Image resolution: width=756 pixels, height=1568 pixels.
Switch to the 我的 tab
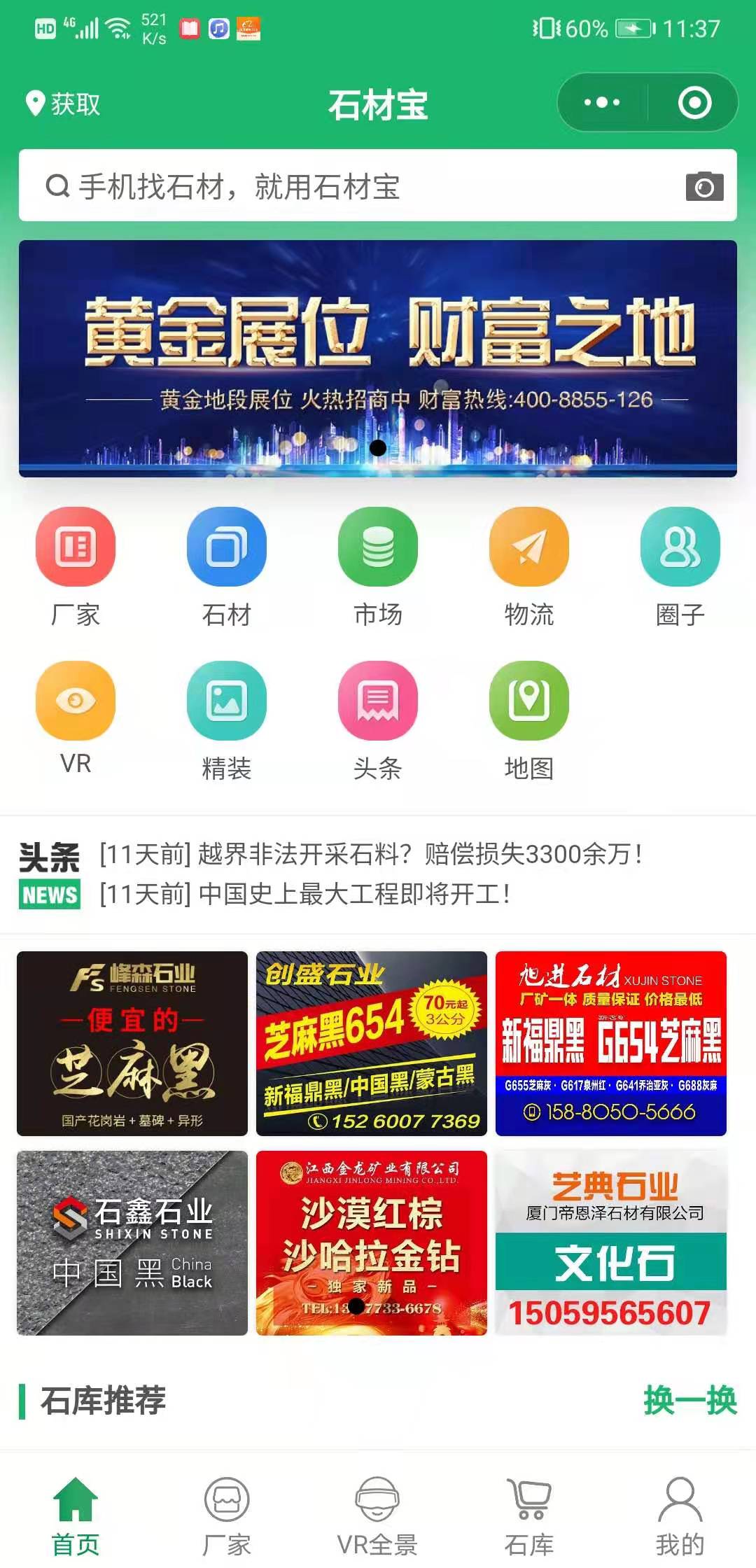pyautogui.click(x=680, y=1515)
